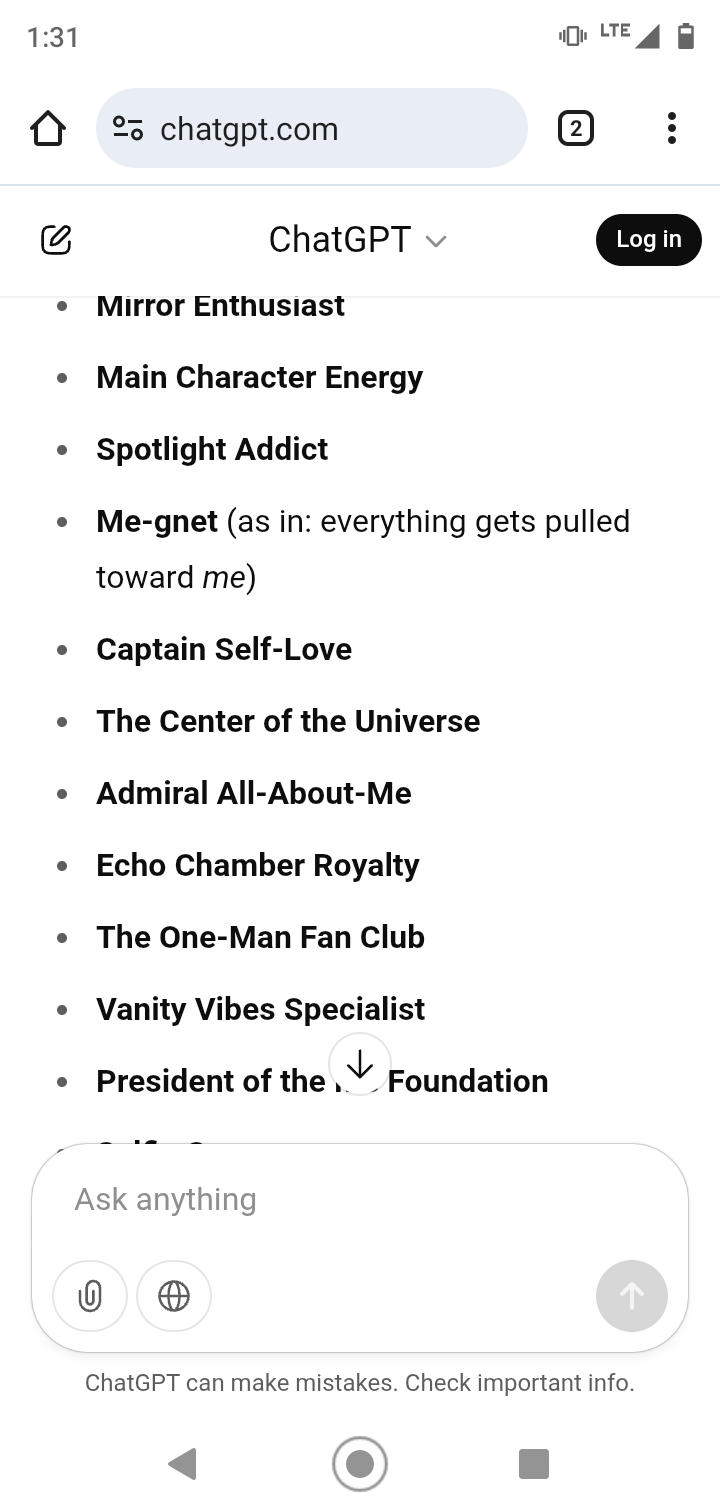
Task: Open the browser overflow menu
Action: [x=672, y=128]
